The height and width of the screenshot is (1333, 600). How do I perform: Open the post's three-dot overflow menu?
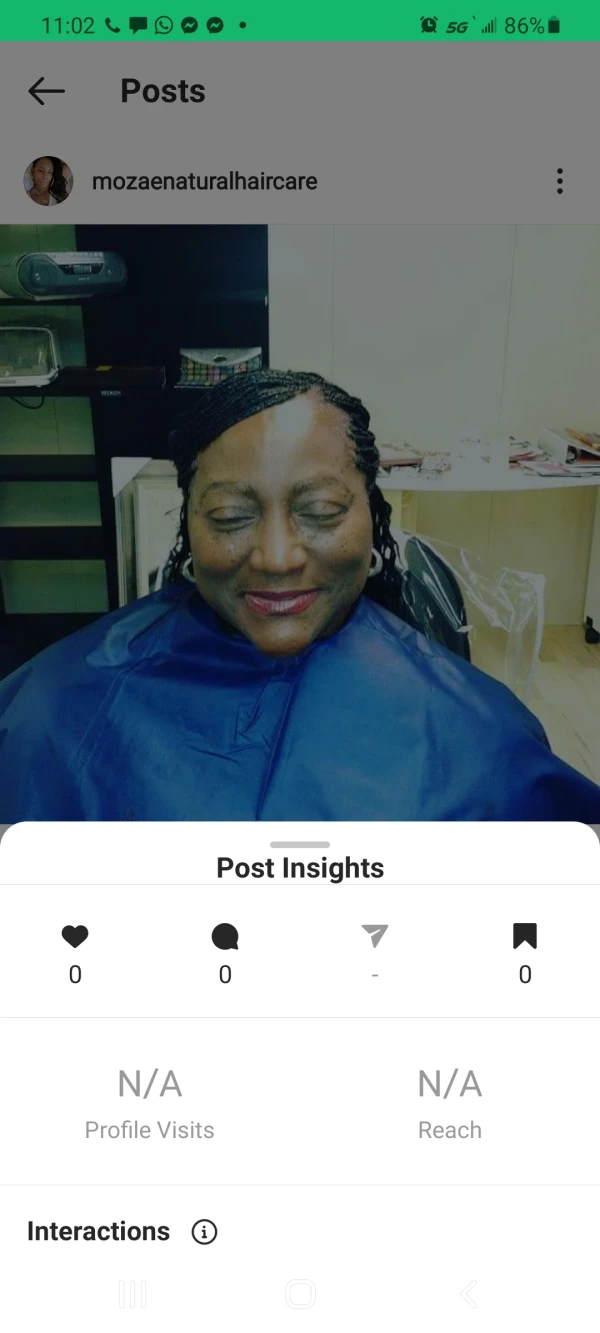click(x=559, y=181)
